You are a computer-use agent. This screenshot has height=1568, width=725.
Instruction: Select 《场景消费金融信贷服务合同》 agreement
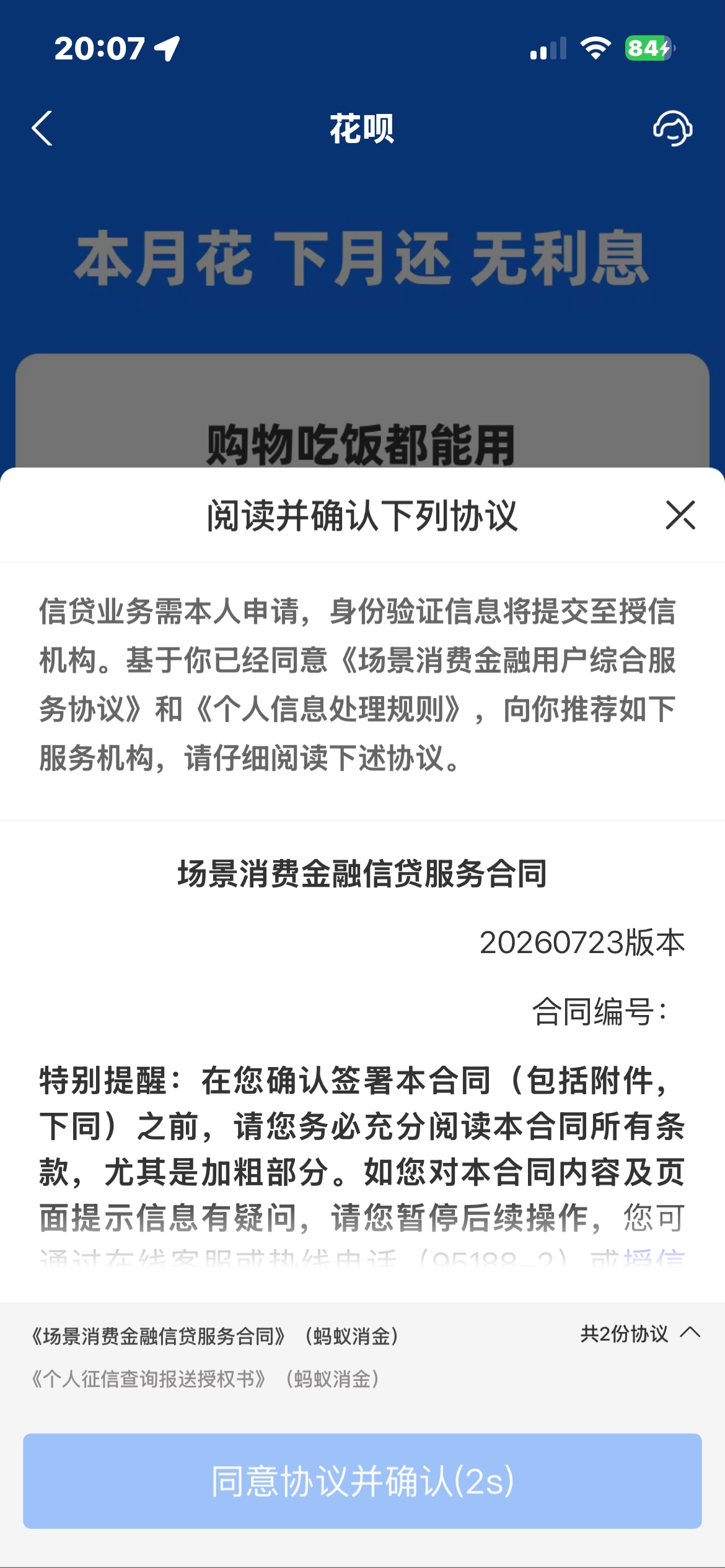pyautogui.click(x=215, y=1336)
